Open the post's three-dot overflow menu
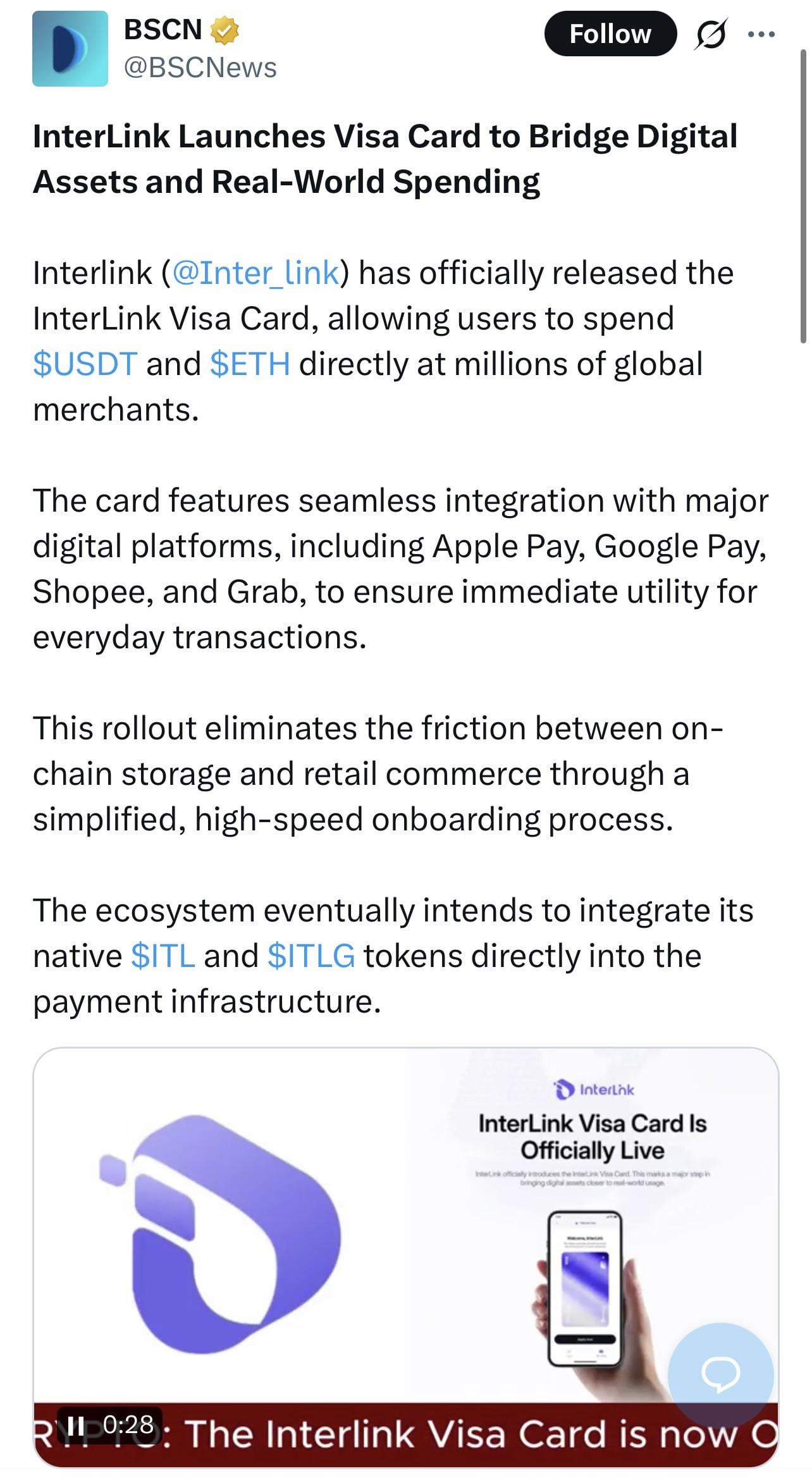The height and width of the screenshot is (1478, 812). (761, 35)
